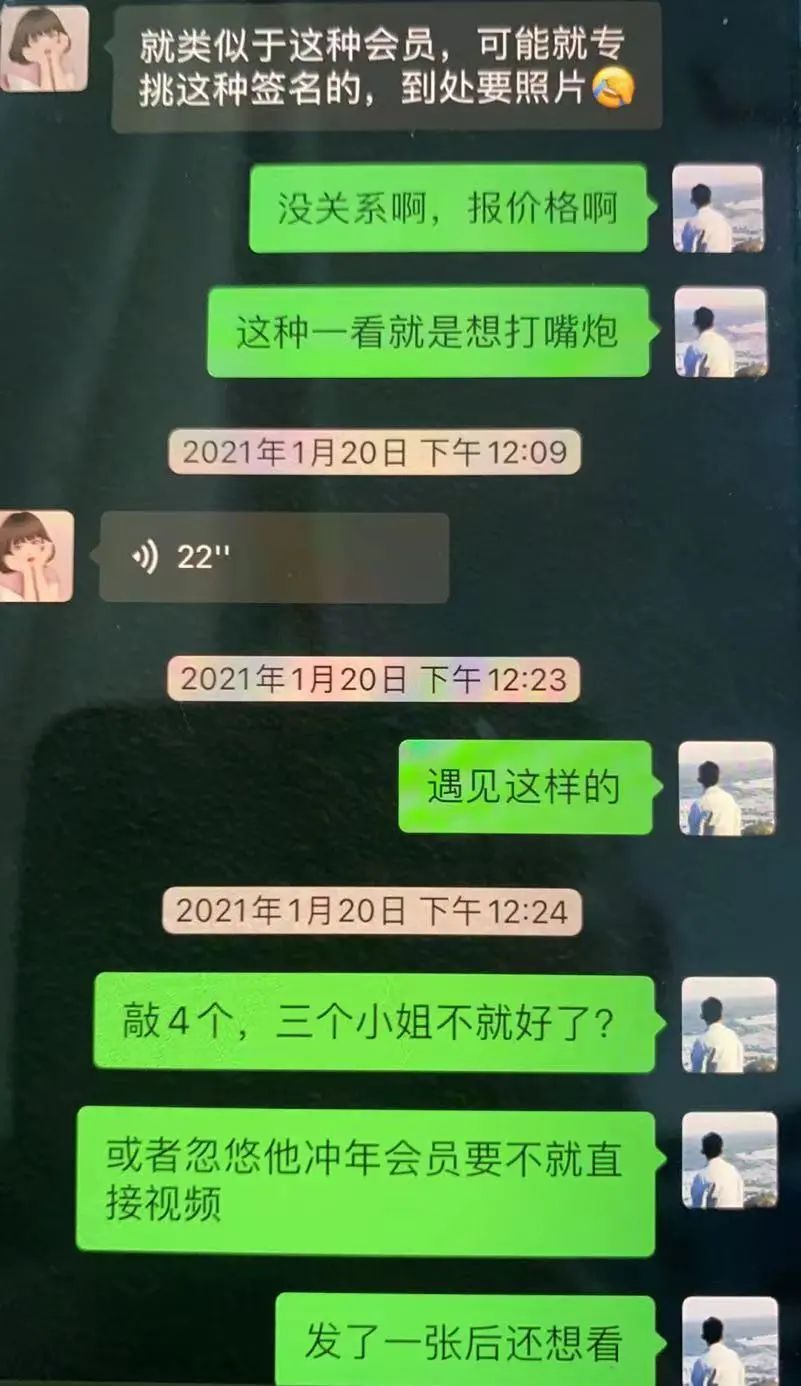
Task: Open sender avatar next to 遇见这样的
Action: coord(727,787)
